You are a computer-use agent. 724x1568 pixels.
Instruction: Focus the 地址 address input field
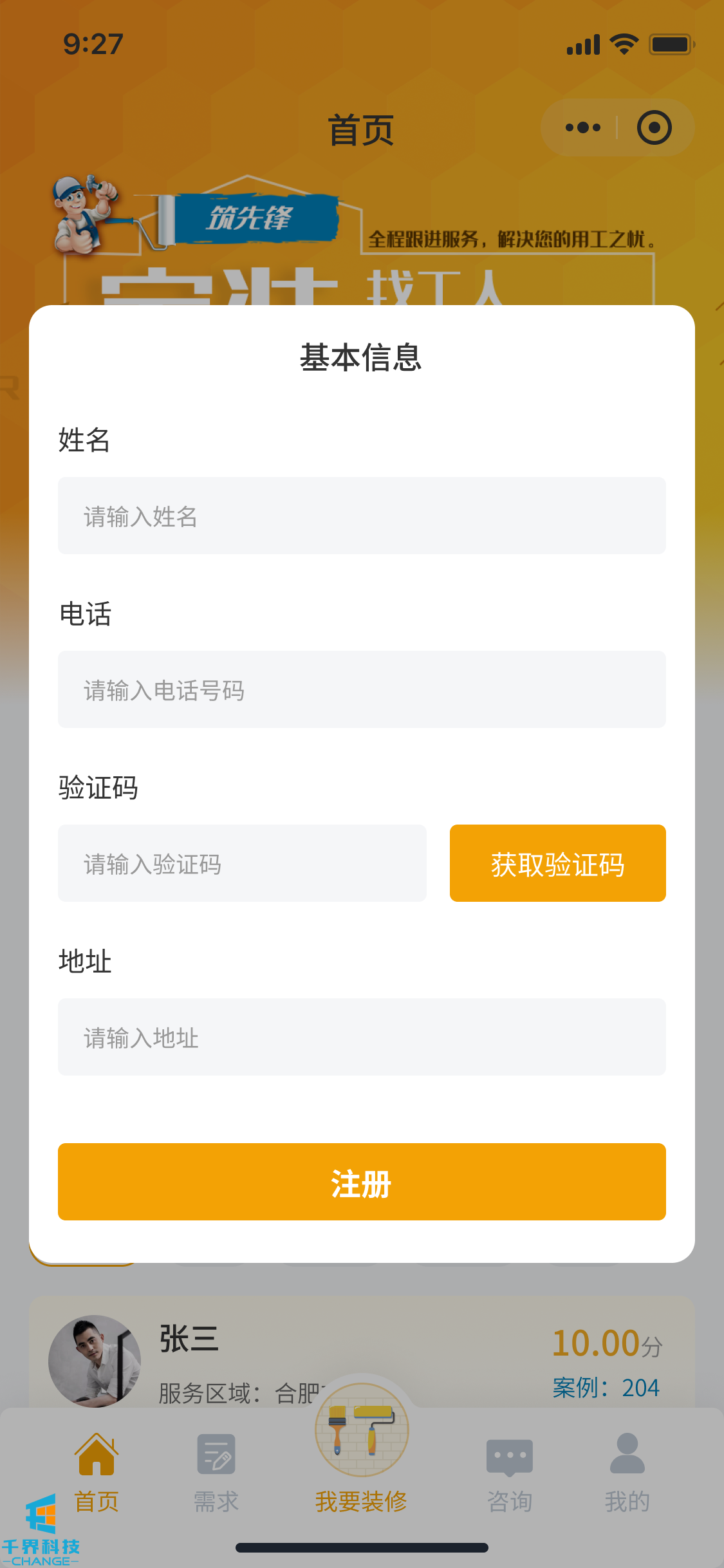coord(362,1037)
